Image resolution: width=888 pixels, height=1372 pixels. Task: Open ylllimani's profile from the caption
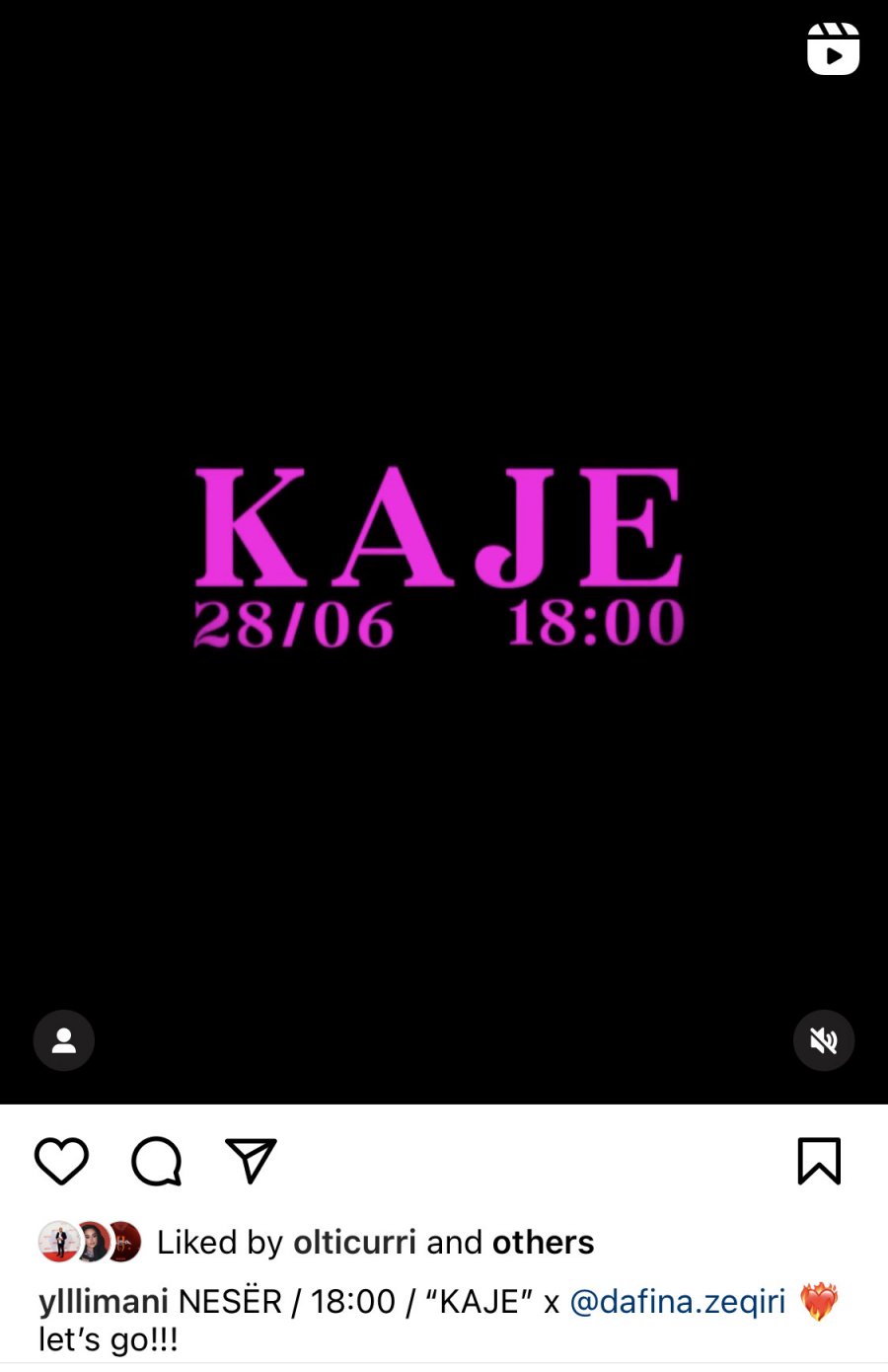104,1301
